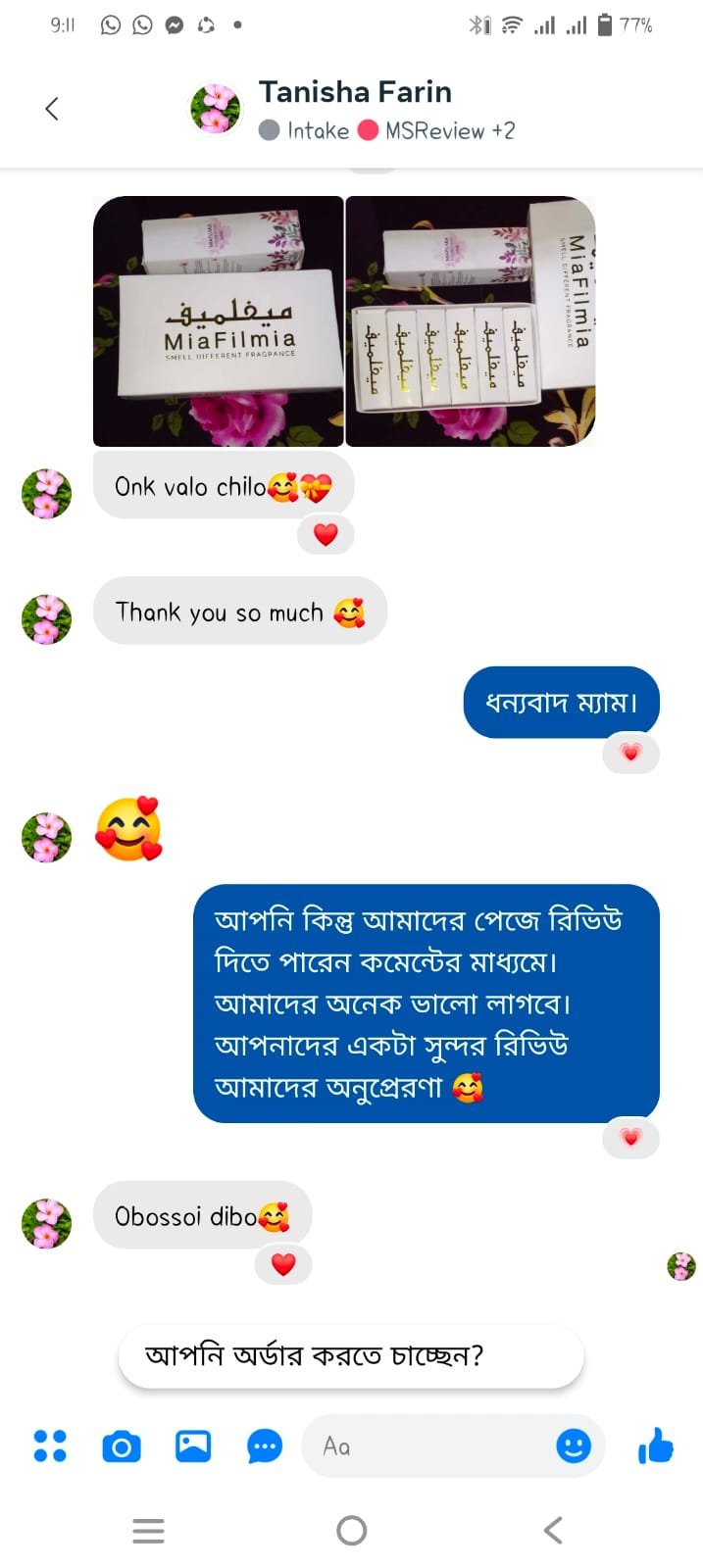Tap the system home button
Image resolution: width=703 pixels, height=1568 pixels.
tap(351, 1531)
